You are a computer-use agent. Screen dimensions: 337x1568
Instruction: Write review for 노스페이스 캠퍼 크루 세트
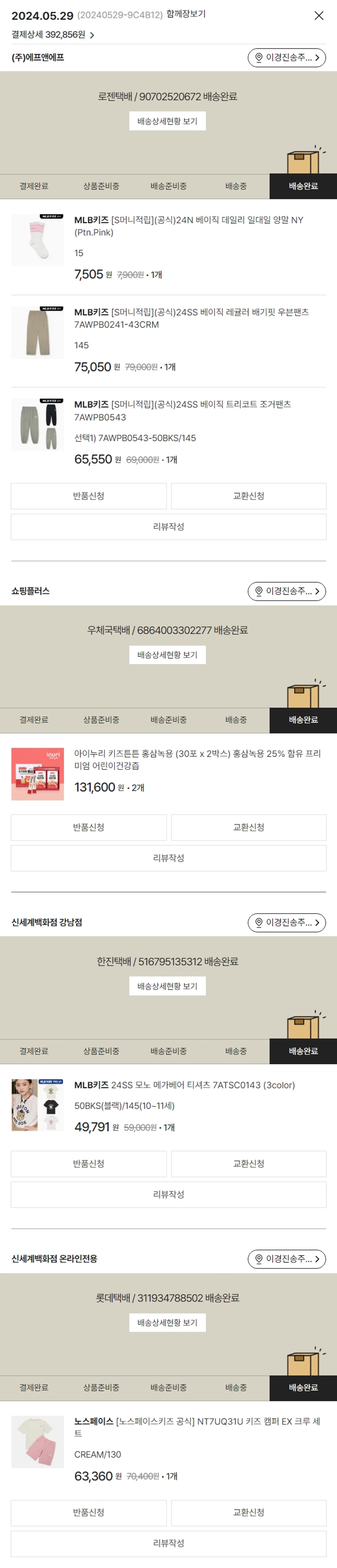click(168, 1543)
